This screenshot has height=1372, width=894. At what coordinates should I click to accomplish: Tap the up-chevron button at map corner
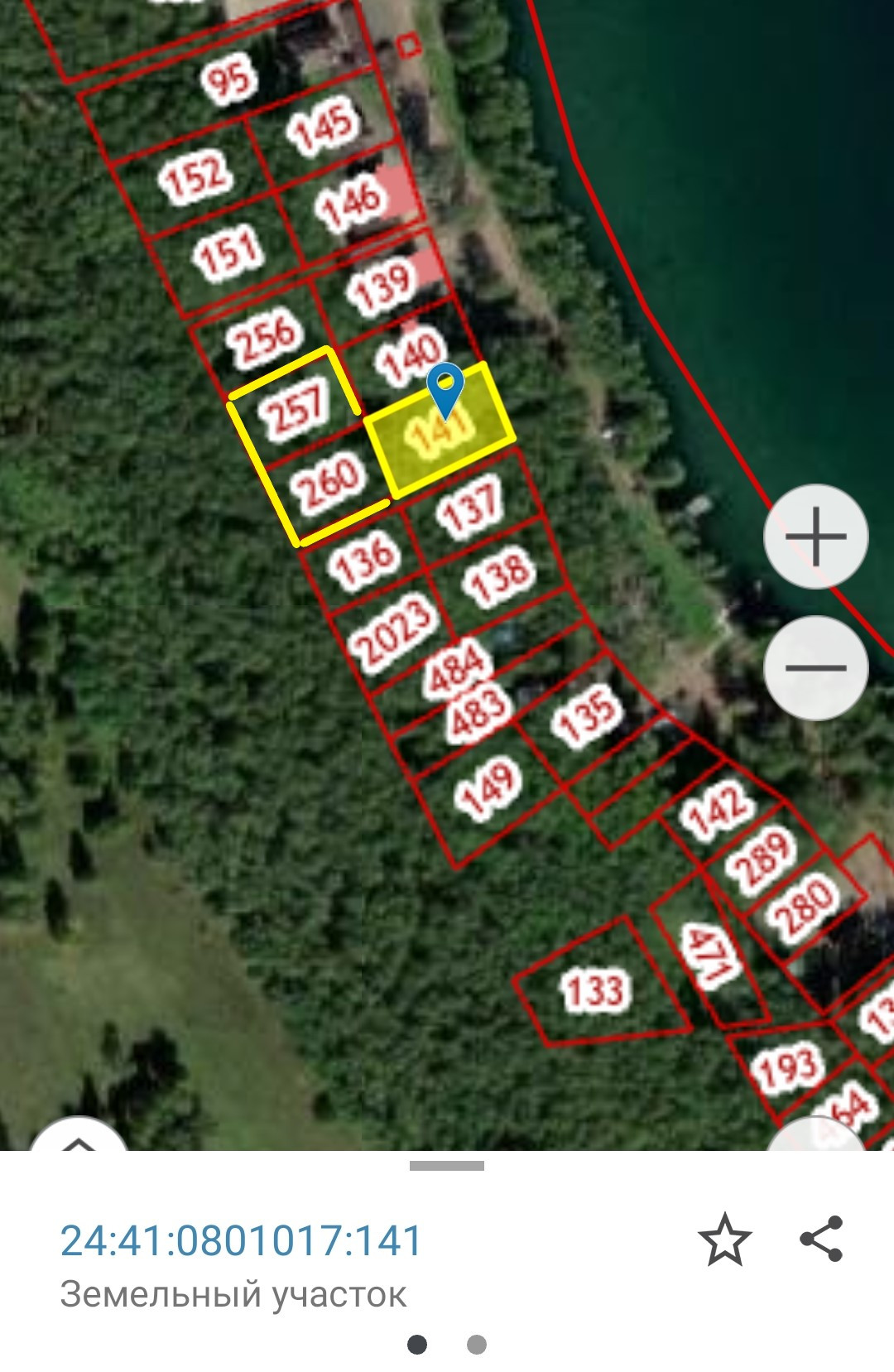click(79, 1136)
